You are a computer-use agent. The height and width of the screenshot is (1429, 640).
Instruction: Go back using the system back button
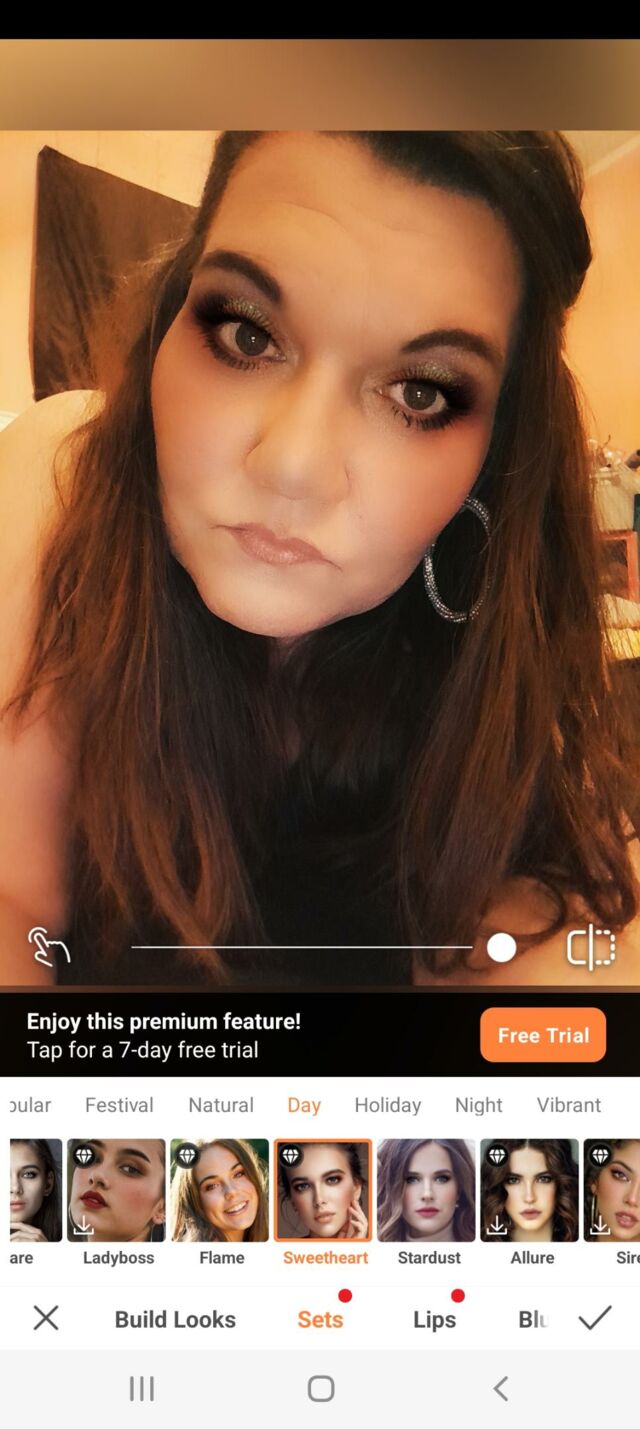[501, 1388]
